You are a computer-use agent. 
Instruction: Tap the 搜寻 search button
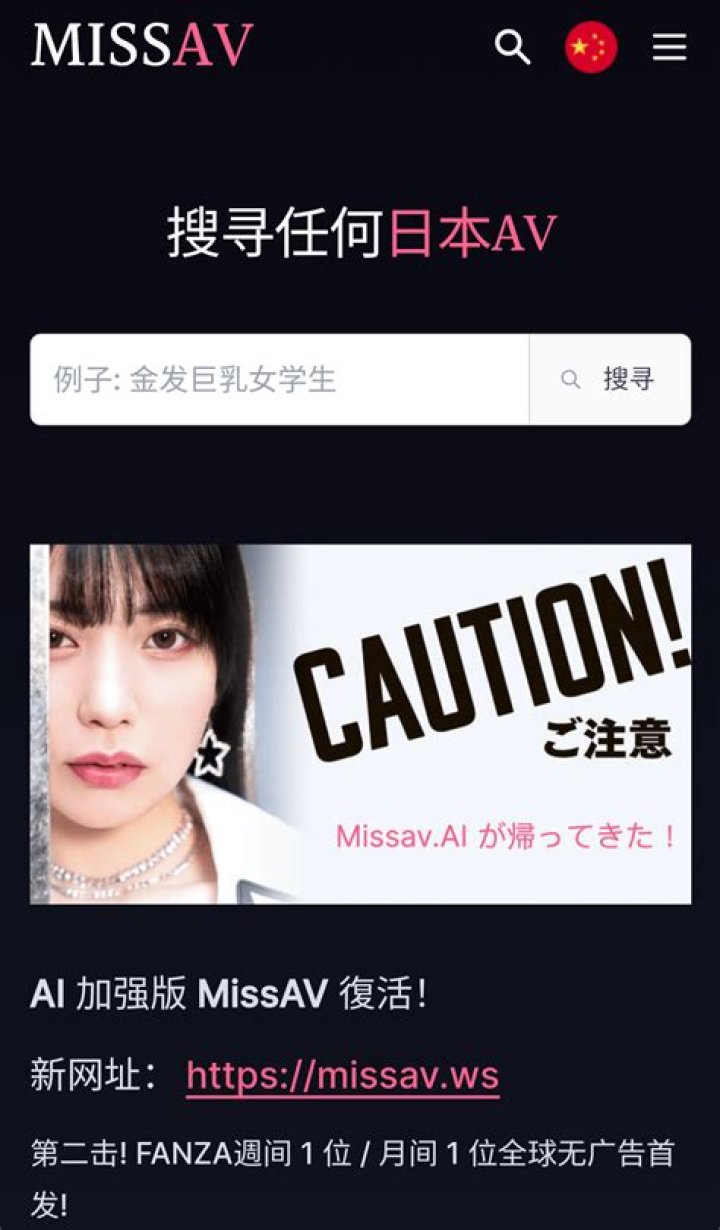pyautogui.click(x=610, y=380)
